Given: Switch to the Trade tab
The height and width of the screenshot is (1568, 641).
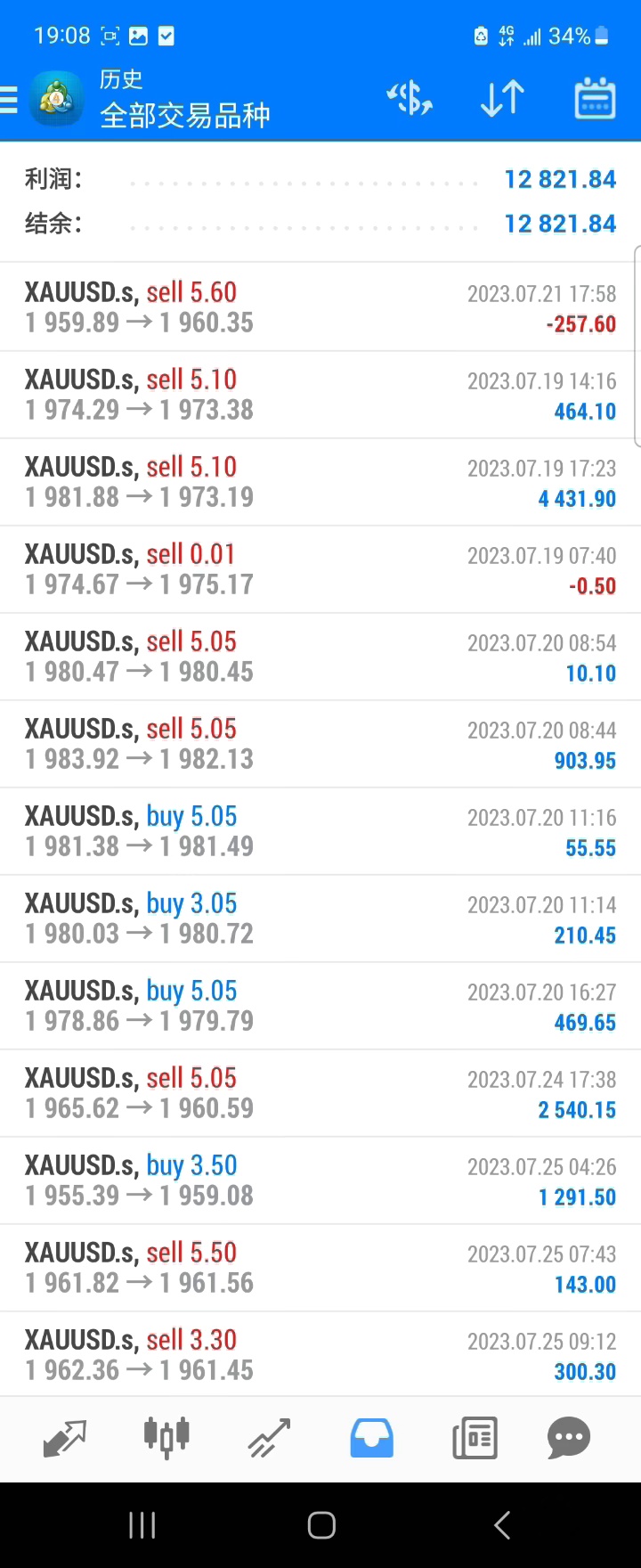Looking at the screenshot, I should tap(269, 1438).
